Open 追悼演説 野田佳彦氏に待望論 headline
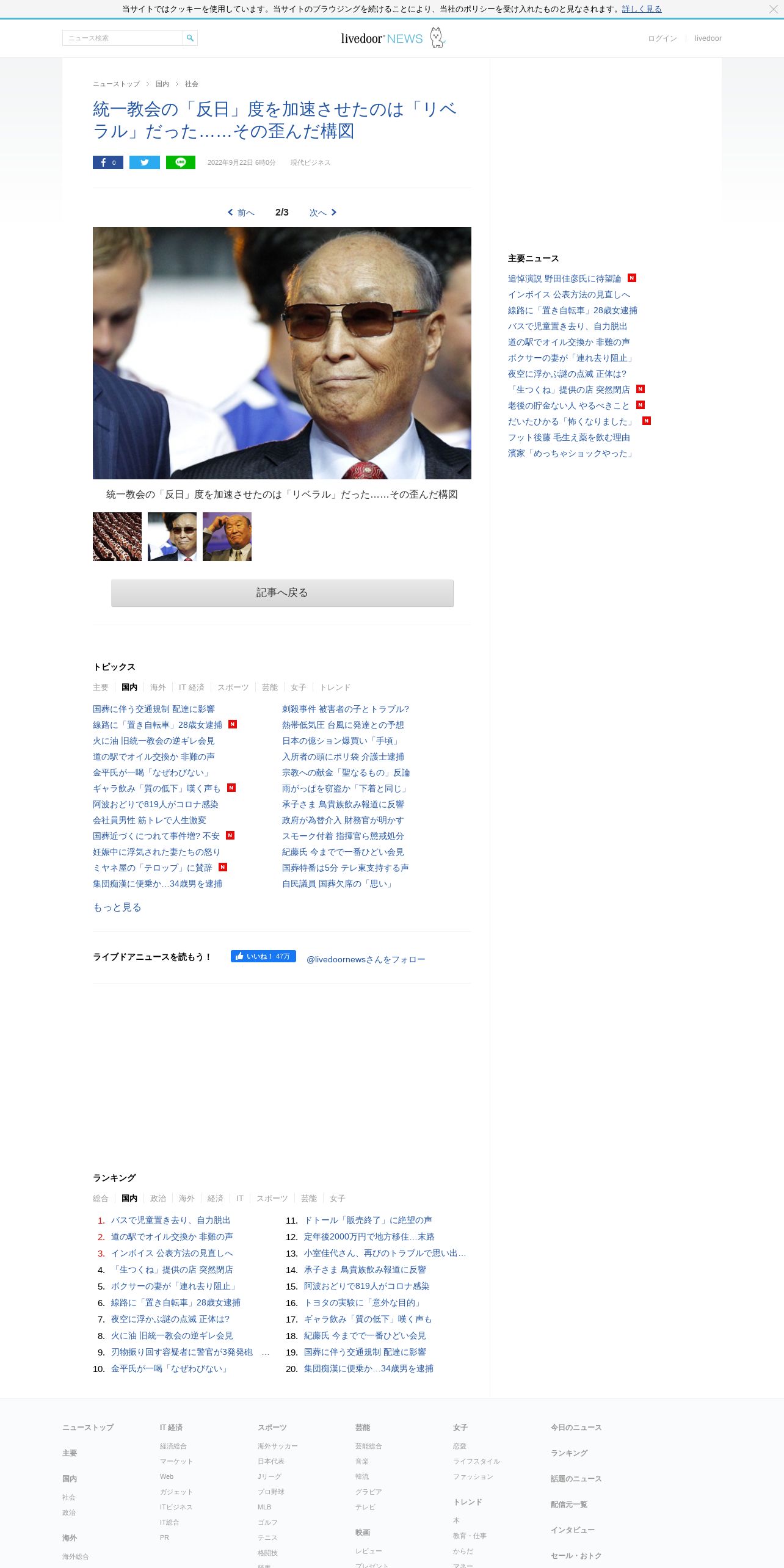The image size is (784, 1568). (x=564, y=278)
